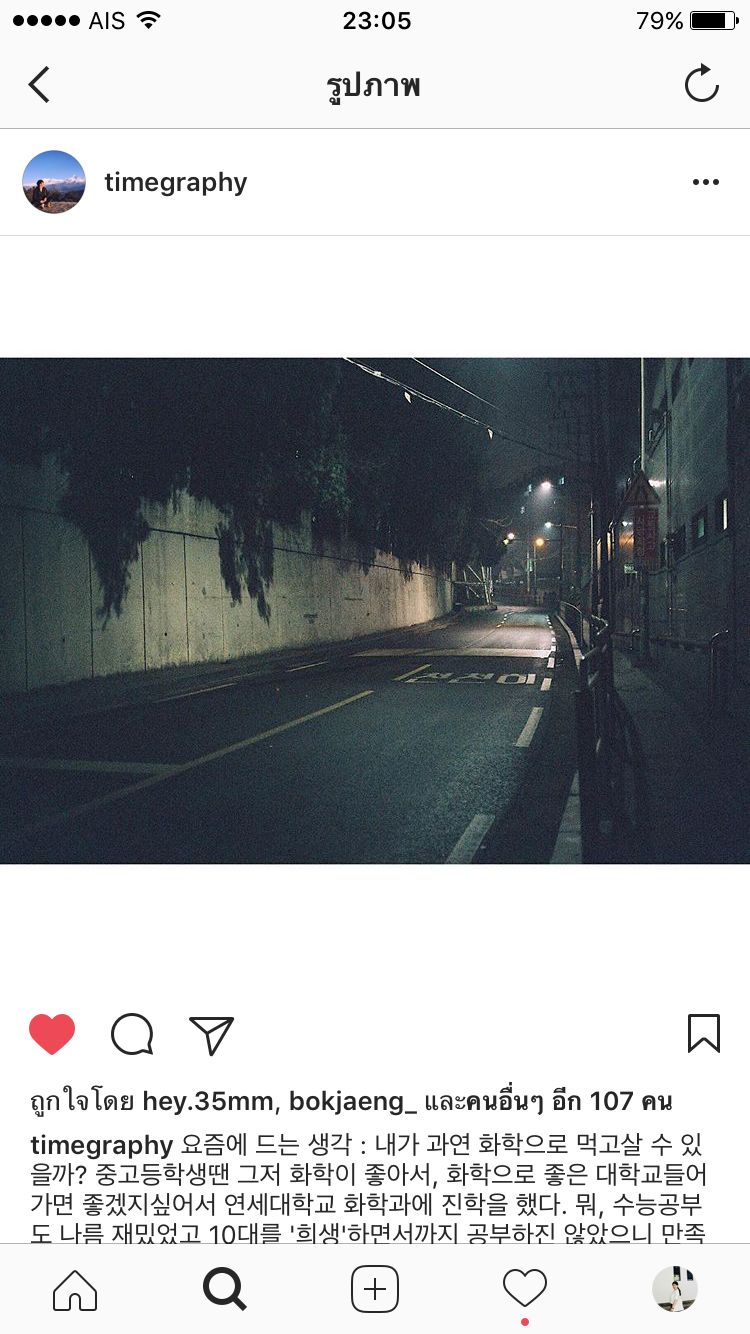Unlike this post with the heart

52,1034
